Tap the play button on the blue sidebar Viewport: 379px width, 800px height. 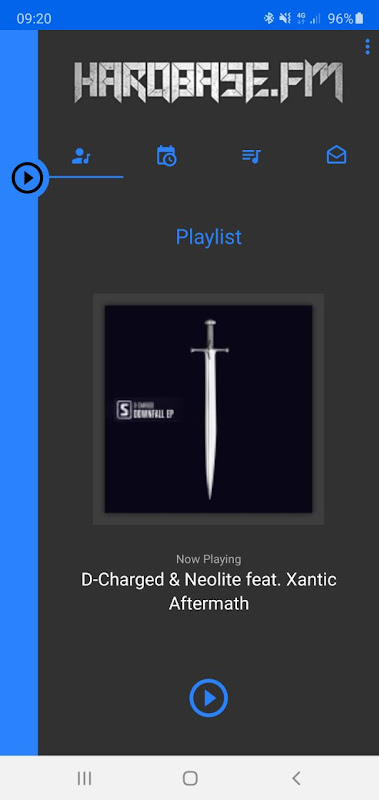click(27, 178)
